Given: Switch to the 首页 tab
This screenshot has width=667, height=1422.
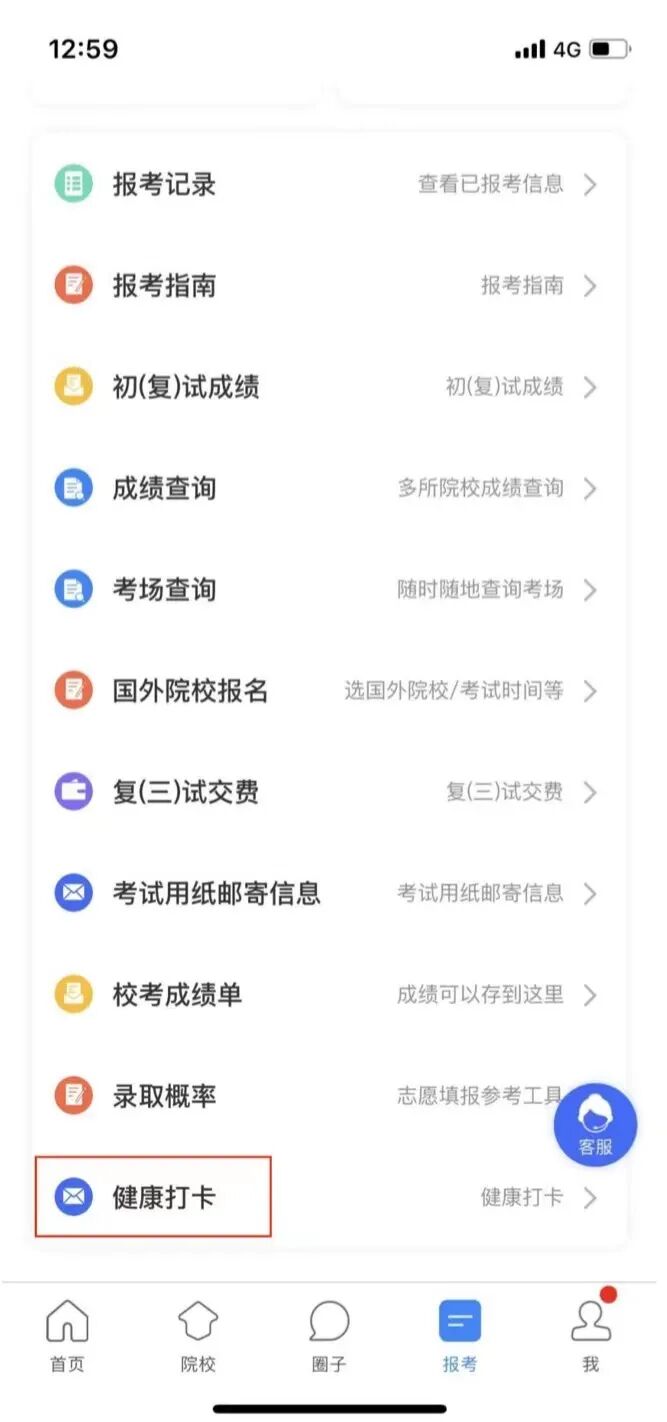Looking at the screenshot, I should click(67, 1335).
